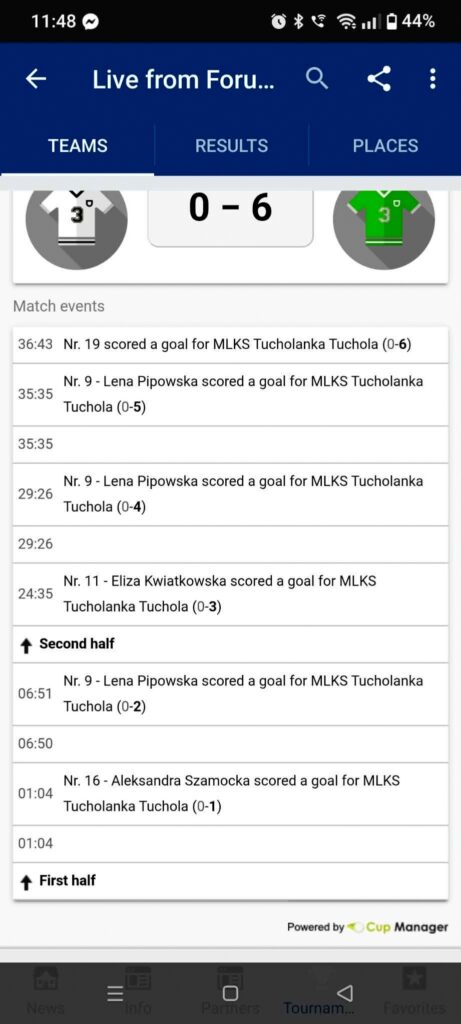Open the three-dot overflow menu
Image resolution: width=461 pixels, height=1024 pixels.
point(432,79)
